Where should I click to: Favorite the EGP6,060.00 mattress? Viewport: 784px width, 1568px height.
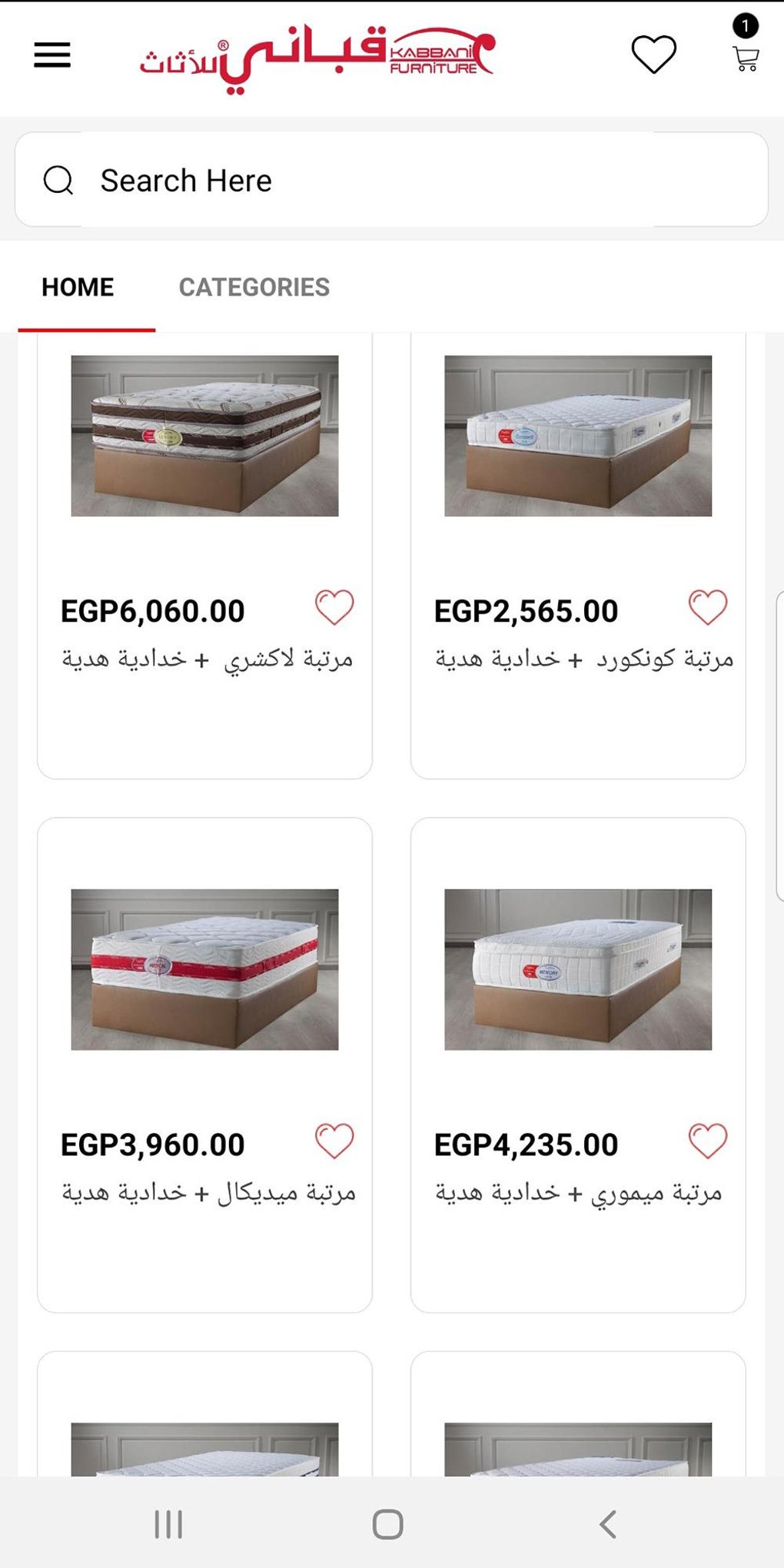tap(334, 608)
